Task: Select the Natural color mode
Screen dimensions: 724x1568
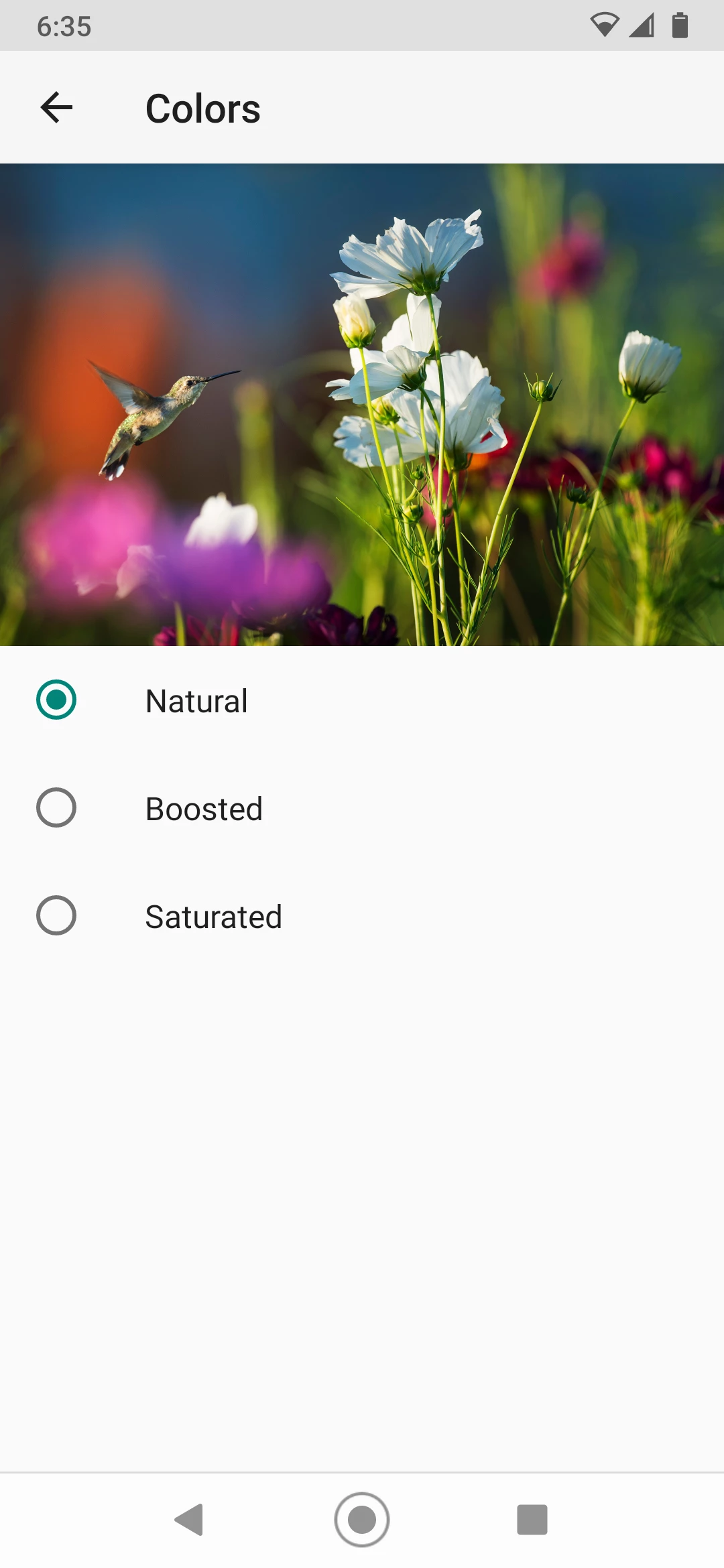Action: pos(56,700)
